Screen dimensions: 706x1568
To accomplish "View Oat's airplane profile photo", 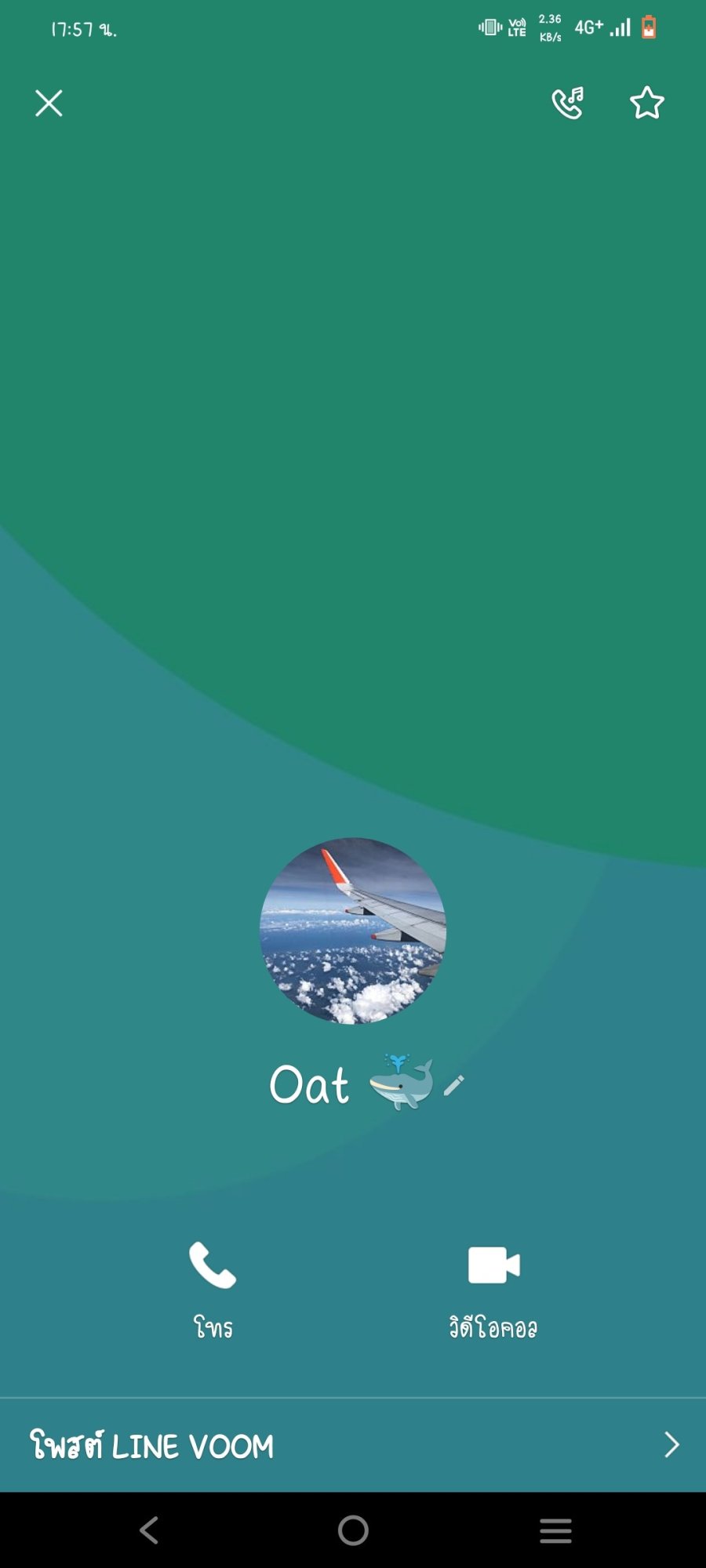I will [353, 931].
